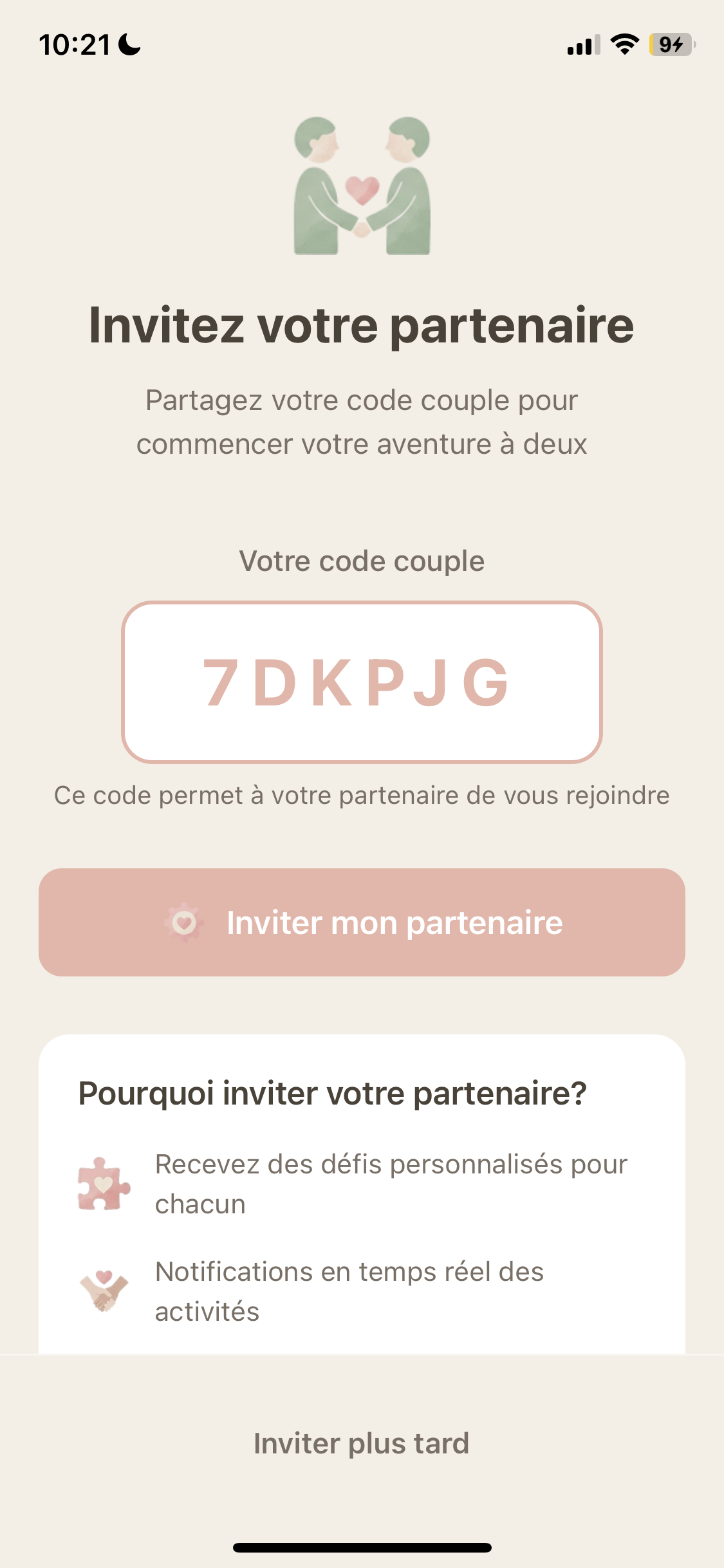Click the Invitez votre partenaire title
The image size is (724, 1568).
pyautogui.click(x=362, y=326)
